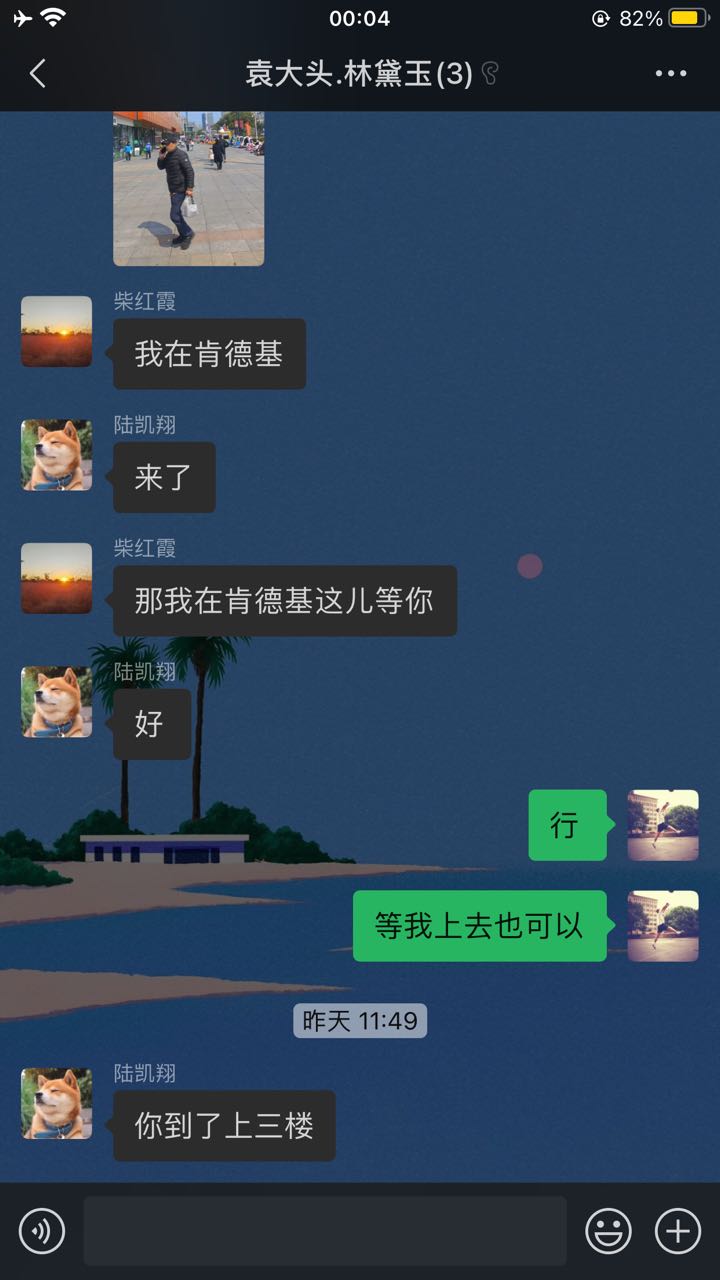Switch to voice message input

point(42,1231)
